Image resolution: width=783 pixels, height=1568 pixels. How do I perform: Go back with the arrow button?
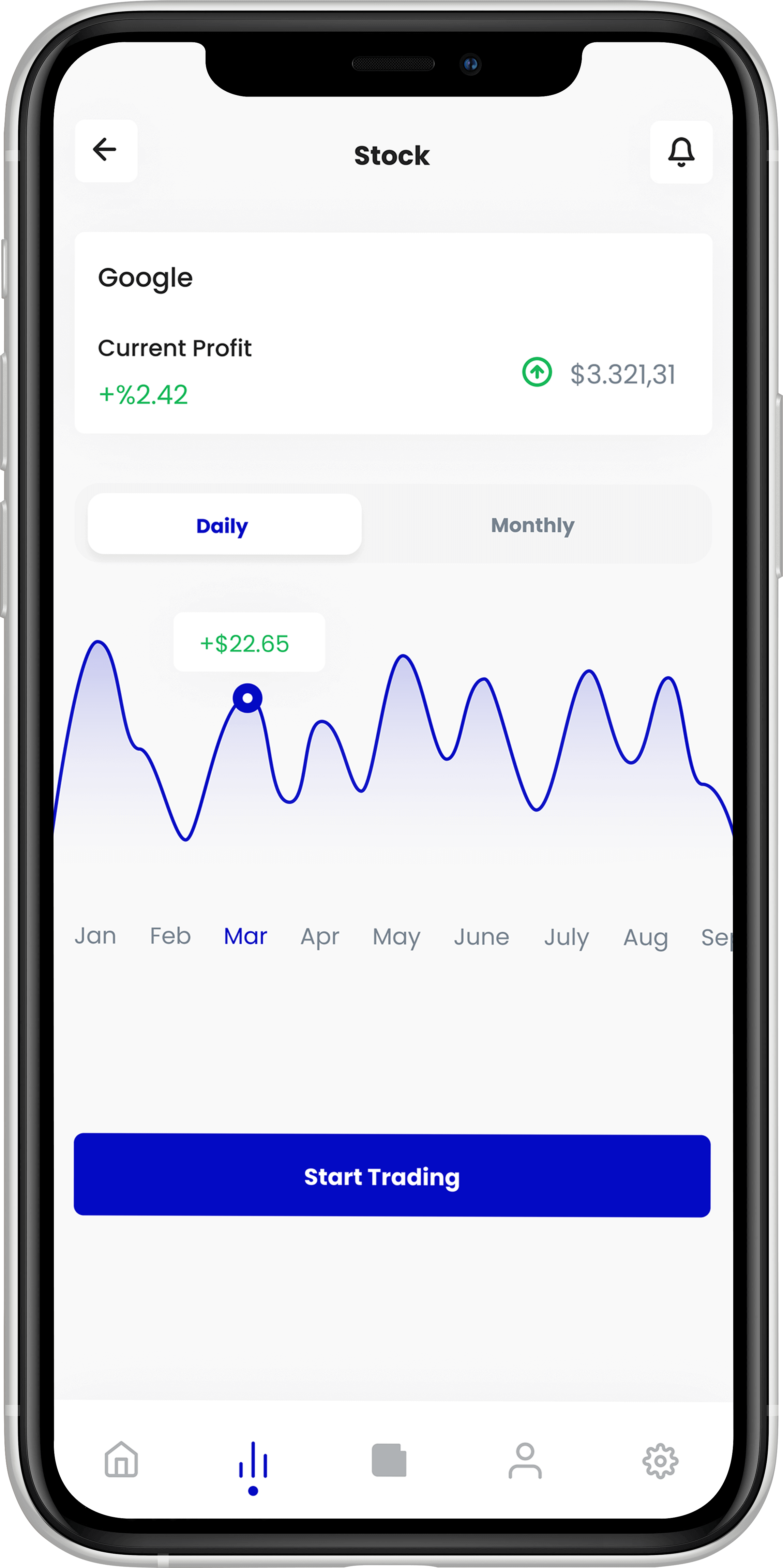pyautogui.click(x=106, y=150)
